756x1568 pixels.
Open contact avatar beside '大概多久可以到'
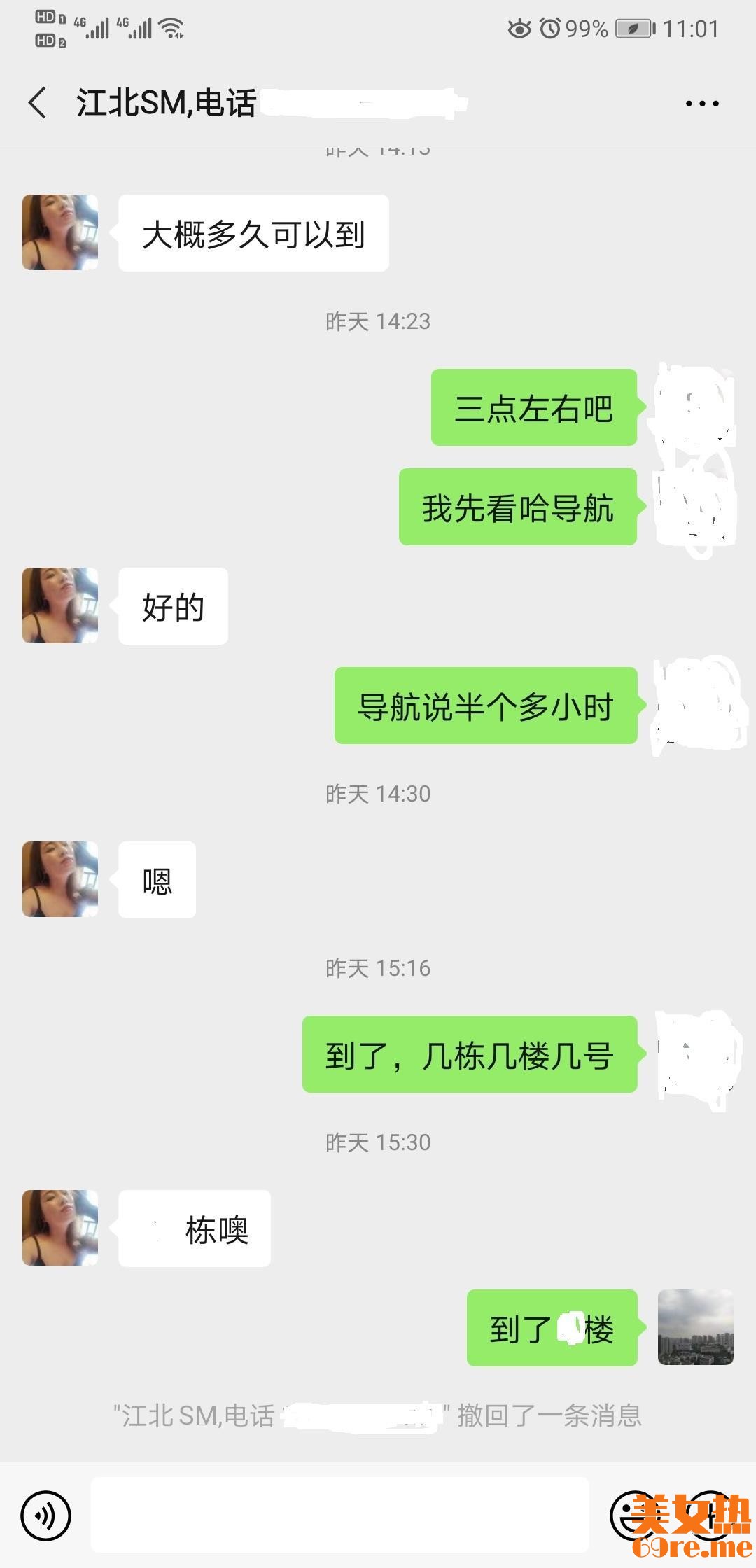coord(60,232)
